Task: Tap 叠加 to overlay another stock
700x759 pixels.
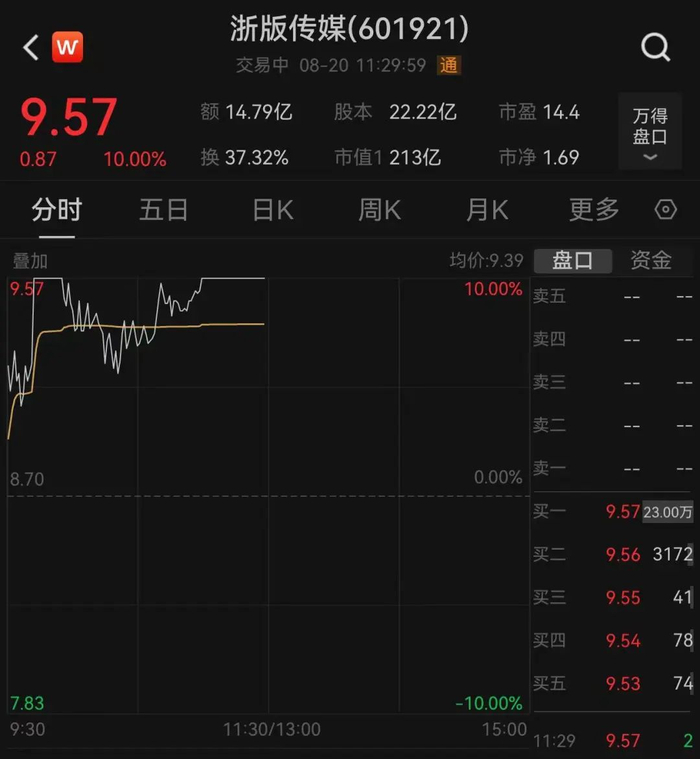Action: (30, 261)
